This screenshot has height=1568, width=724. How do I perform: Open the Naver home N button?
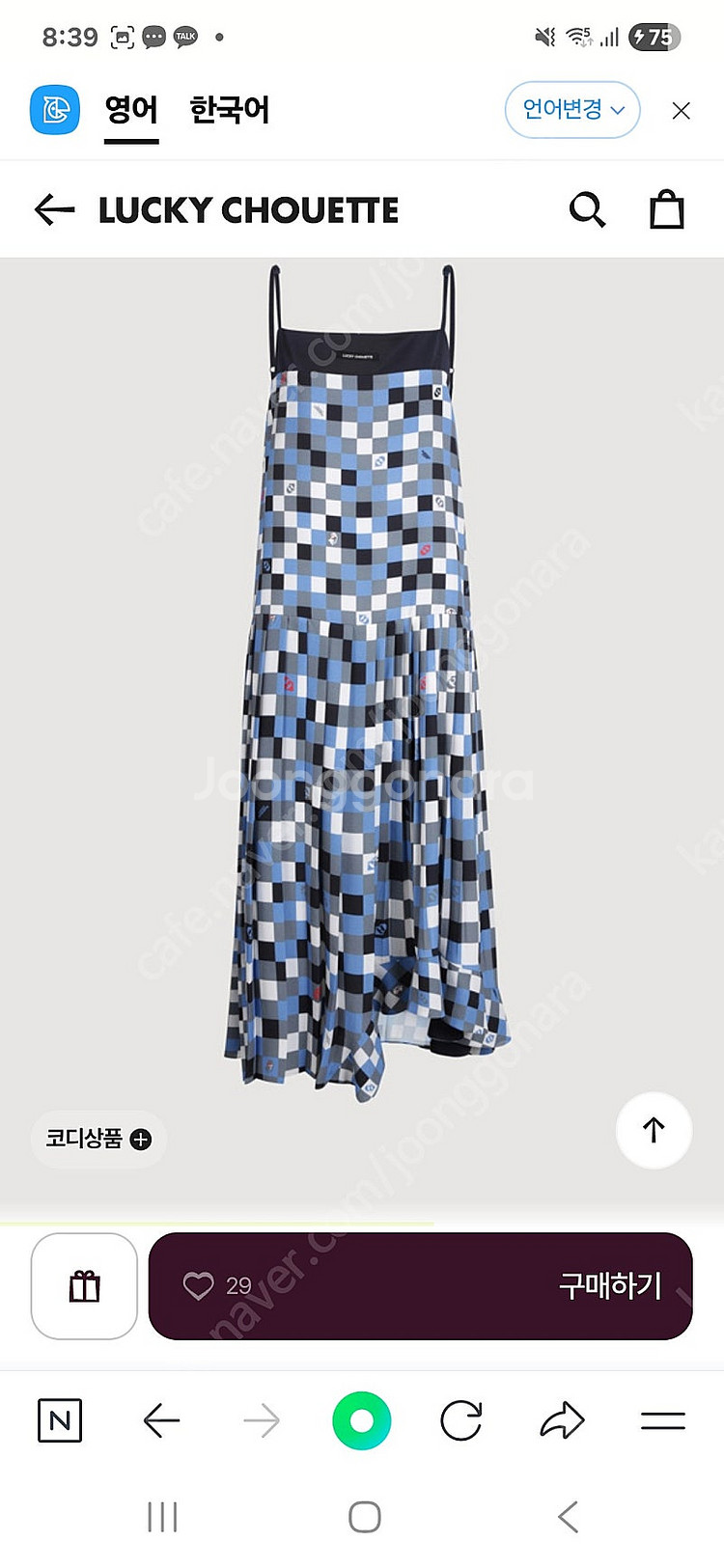pyautogui.click(x=60, y=1420)
